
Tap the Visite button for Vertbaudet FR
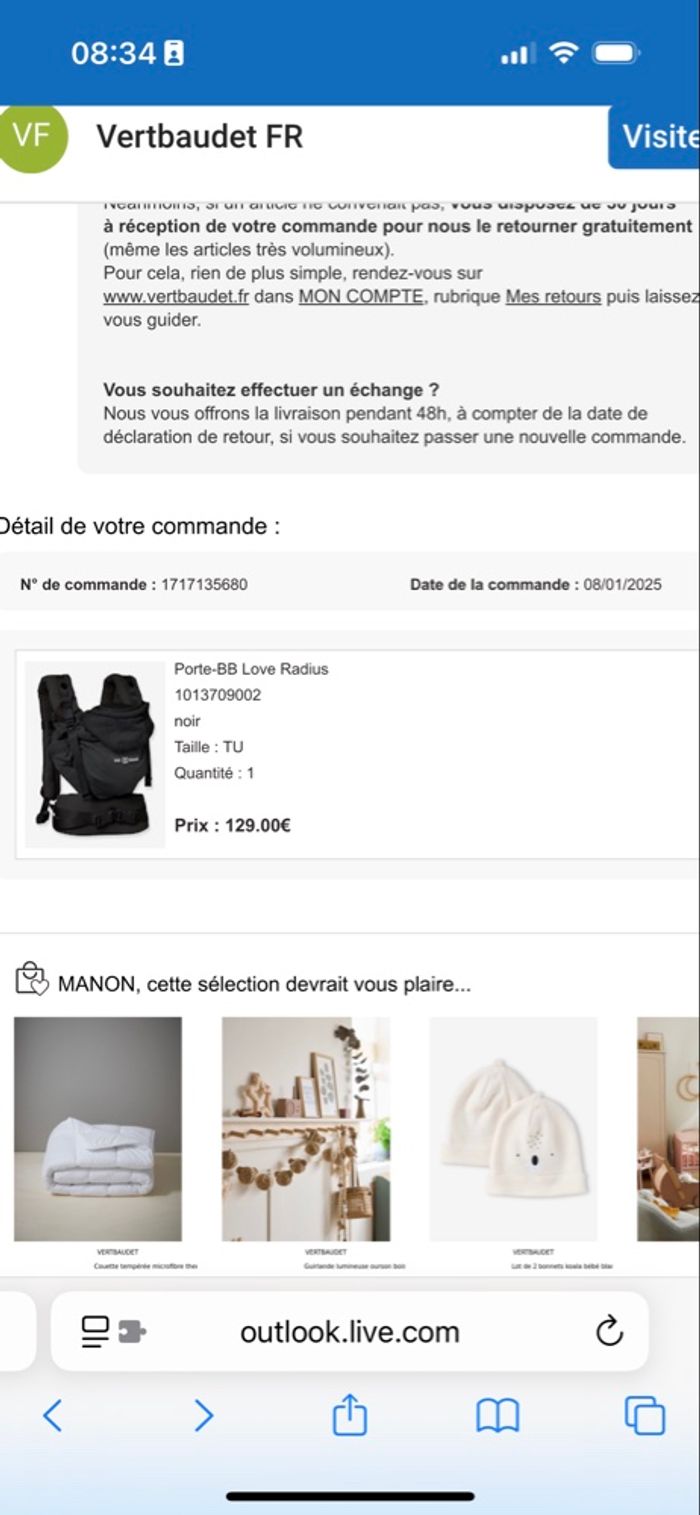coord(657,136)
